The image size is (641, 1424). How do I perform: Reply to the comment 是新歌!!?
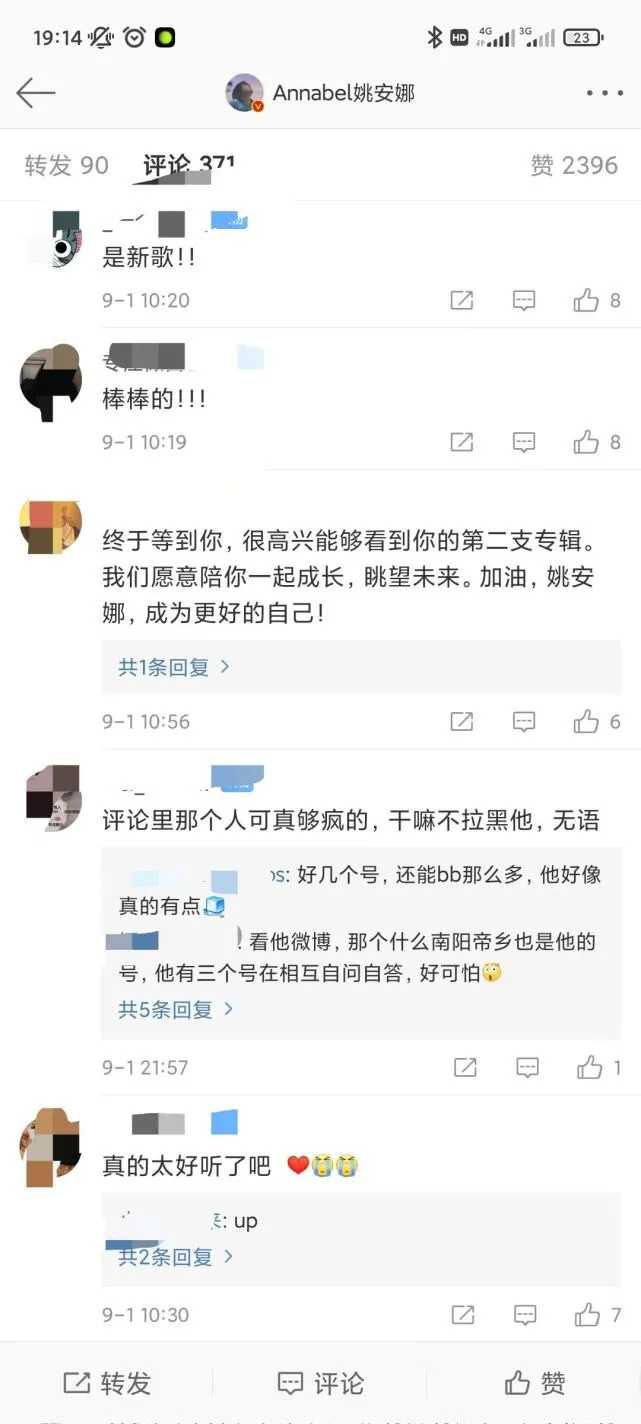tap(524, 300)
